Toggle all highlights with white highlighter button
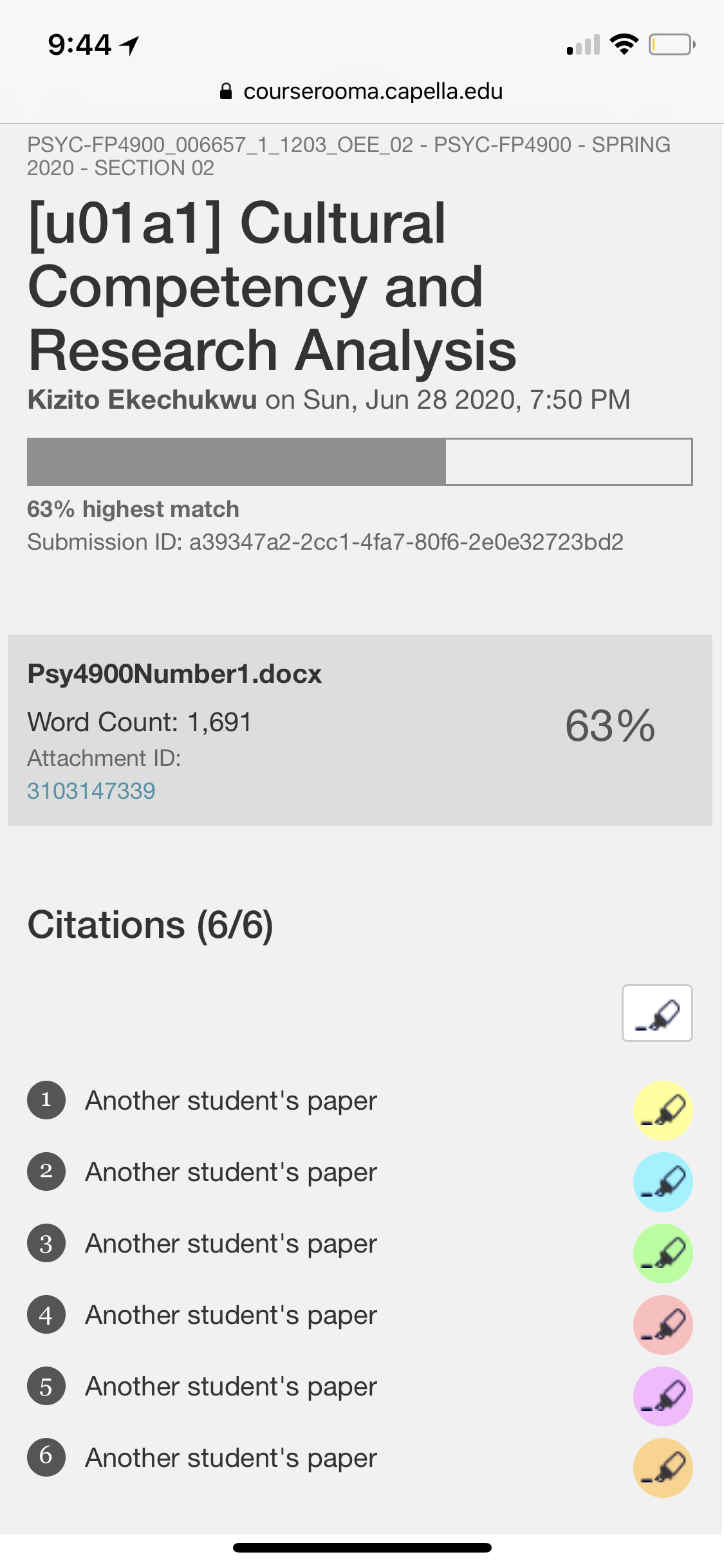Image resolution: width=724 pixels, height=1568 pixels. click(657, 1013)
